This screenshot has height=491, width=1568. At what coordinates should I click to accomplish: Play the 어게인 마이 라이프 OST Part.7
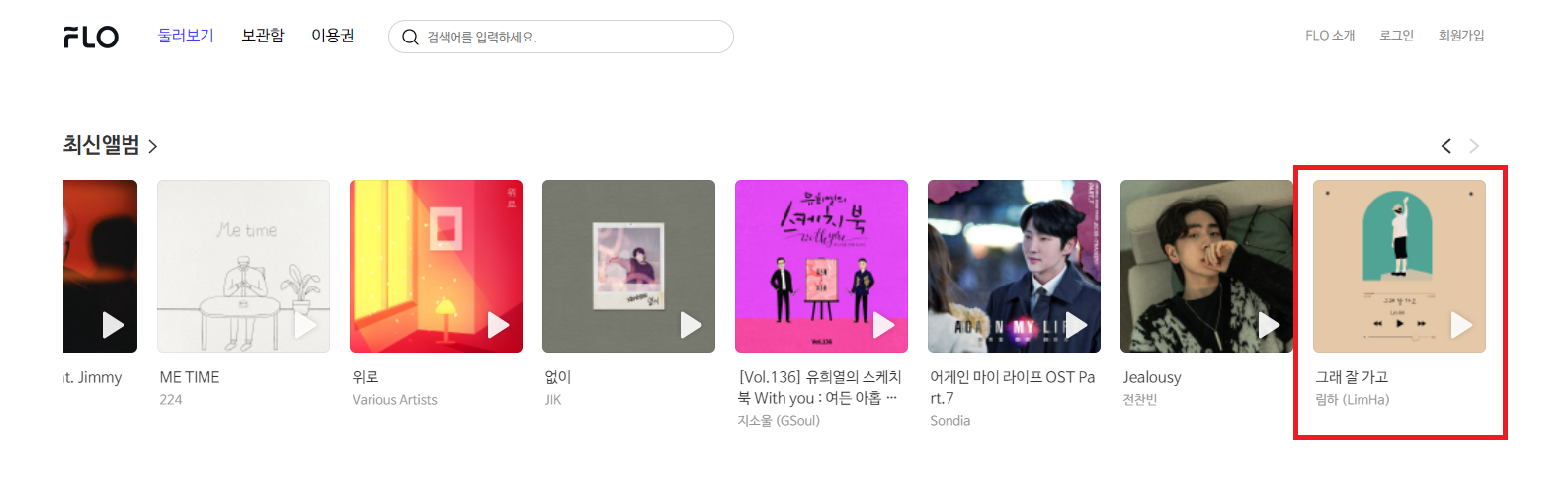1077,325
